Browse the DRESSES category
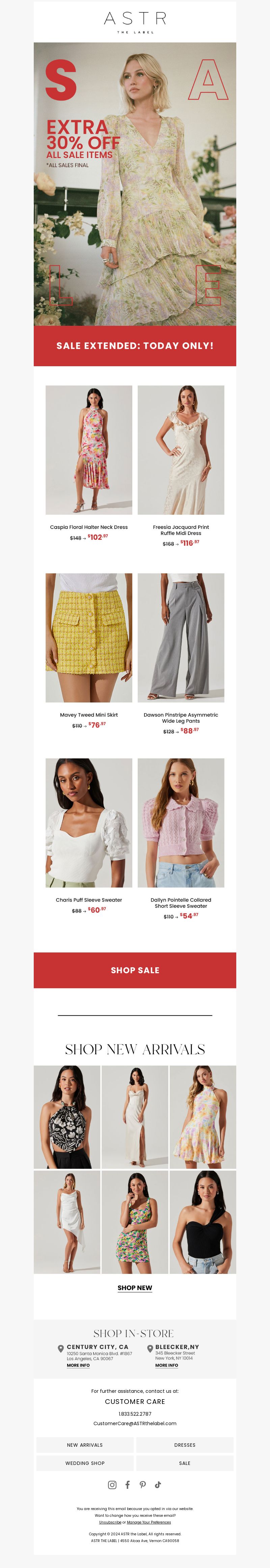 pyautogui.click(x=185, y=1444)
